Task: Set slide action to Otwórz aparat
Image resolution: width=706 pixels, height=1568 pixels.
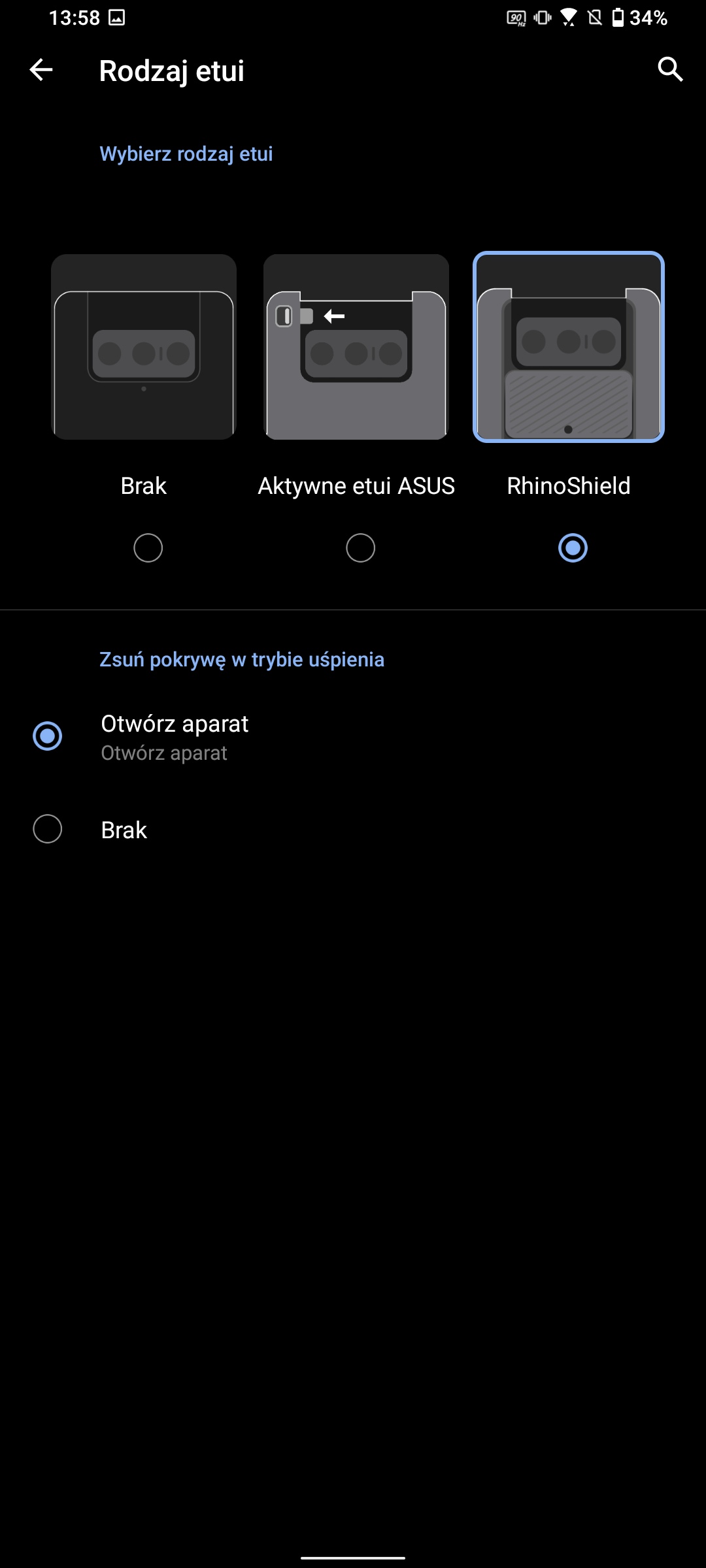Action: [x=48, y=736]
